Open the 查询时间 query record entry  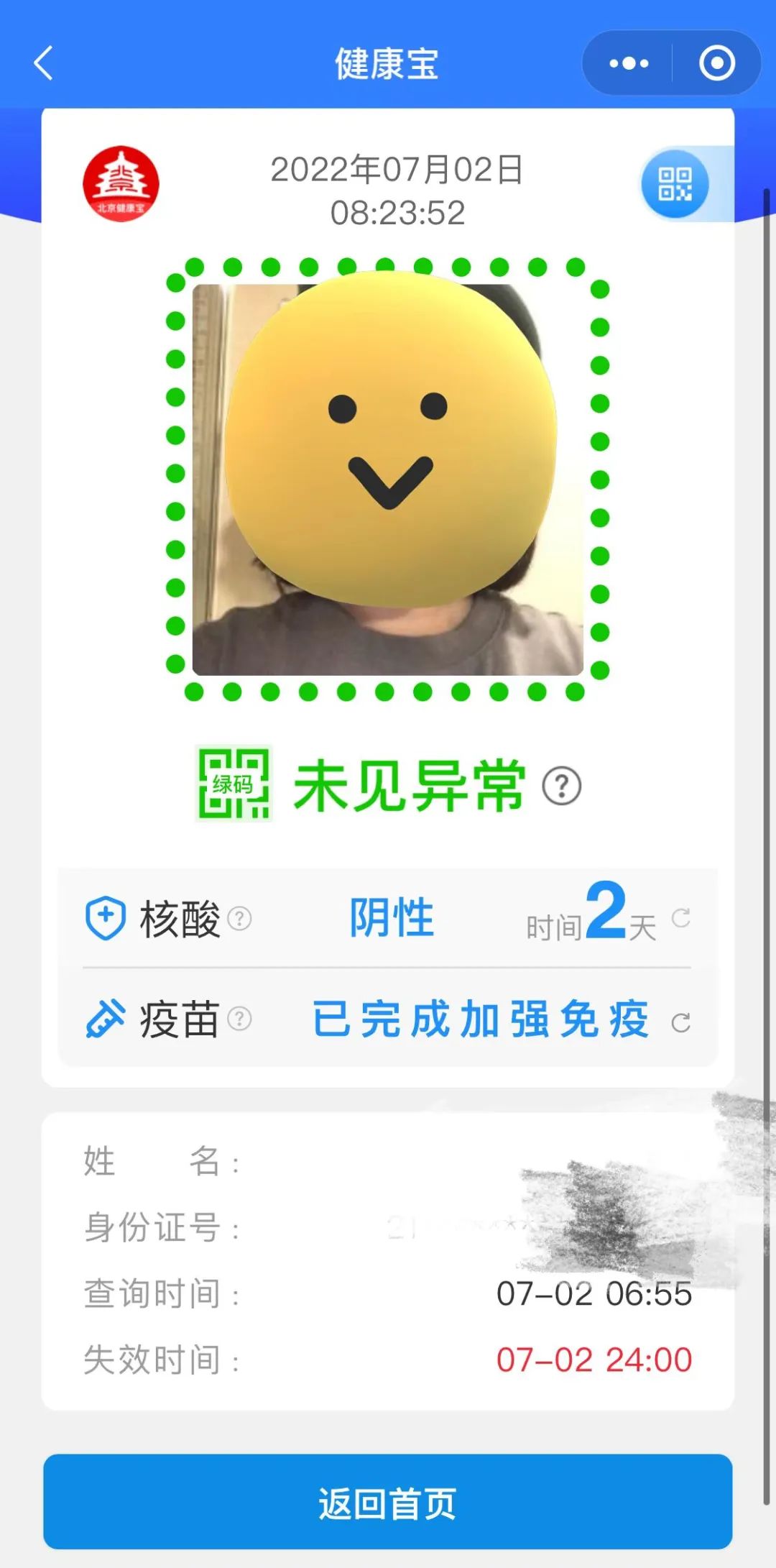click(388, 1294)
